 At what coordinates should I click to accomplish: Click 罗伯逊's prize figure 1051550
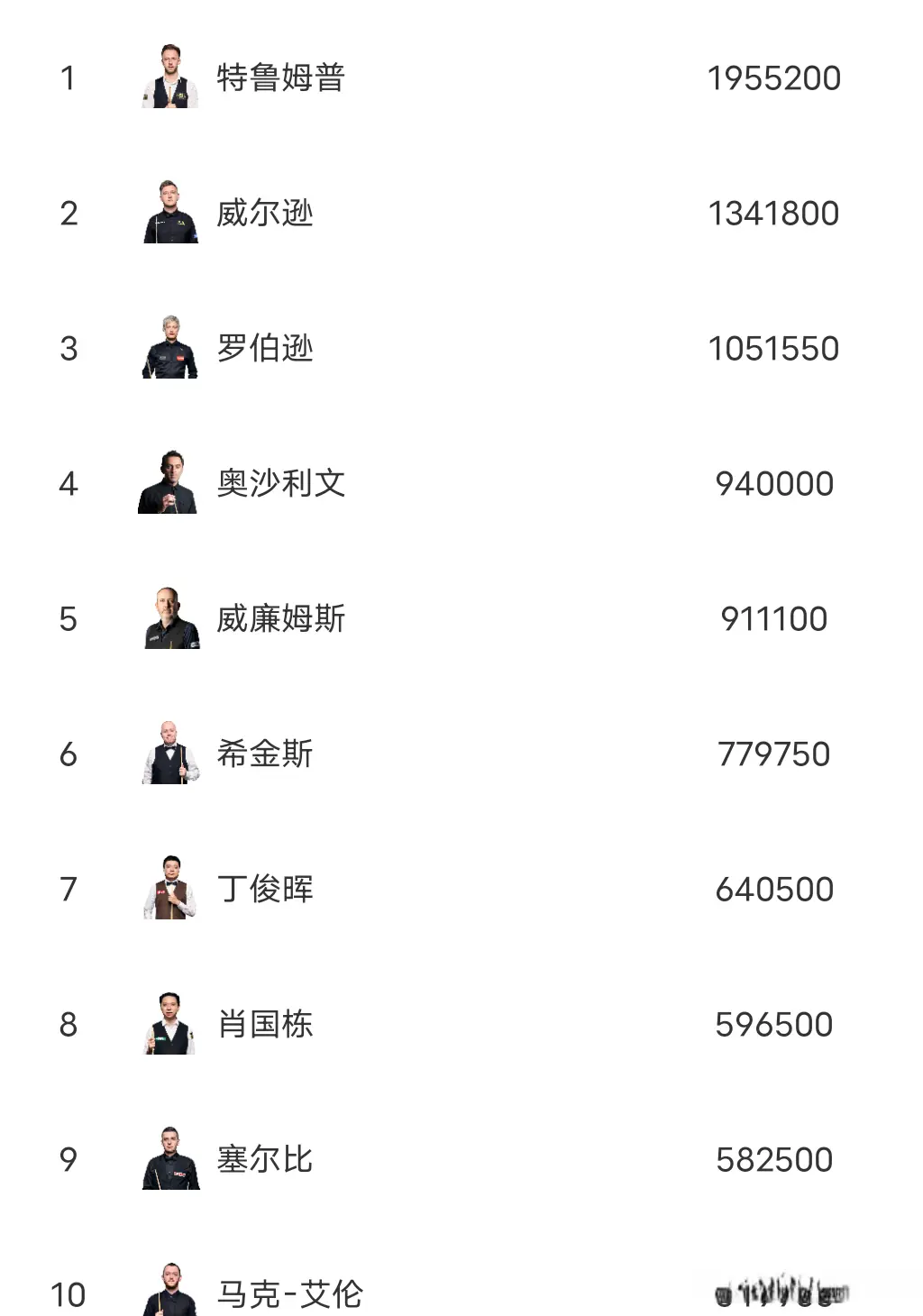coord(773,349)
